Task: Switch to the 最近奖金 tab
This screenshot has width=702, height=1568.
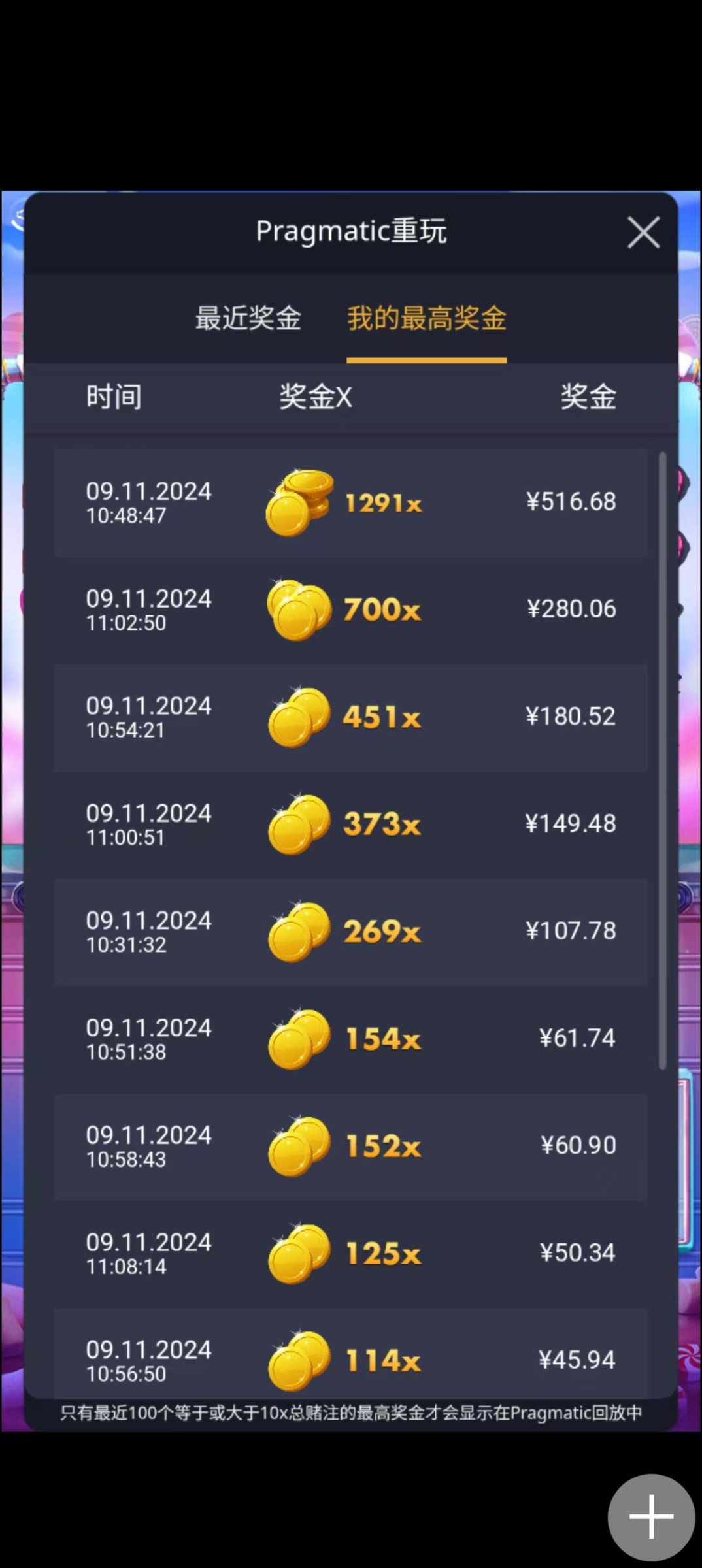Action: pos(248,318)
